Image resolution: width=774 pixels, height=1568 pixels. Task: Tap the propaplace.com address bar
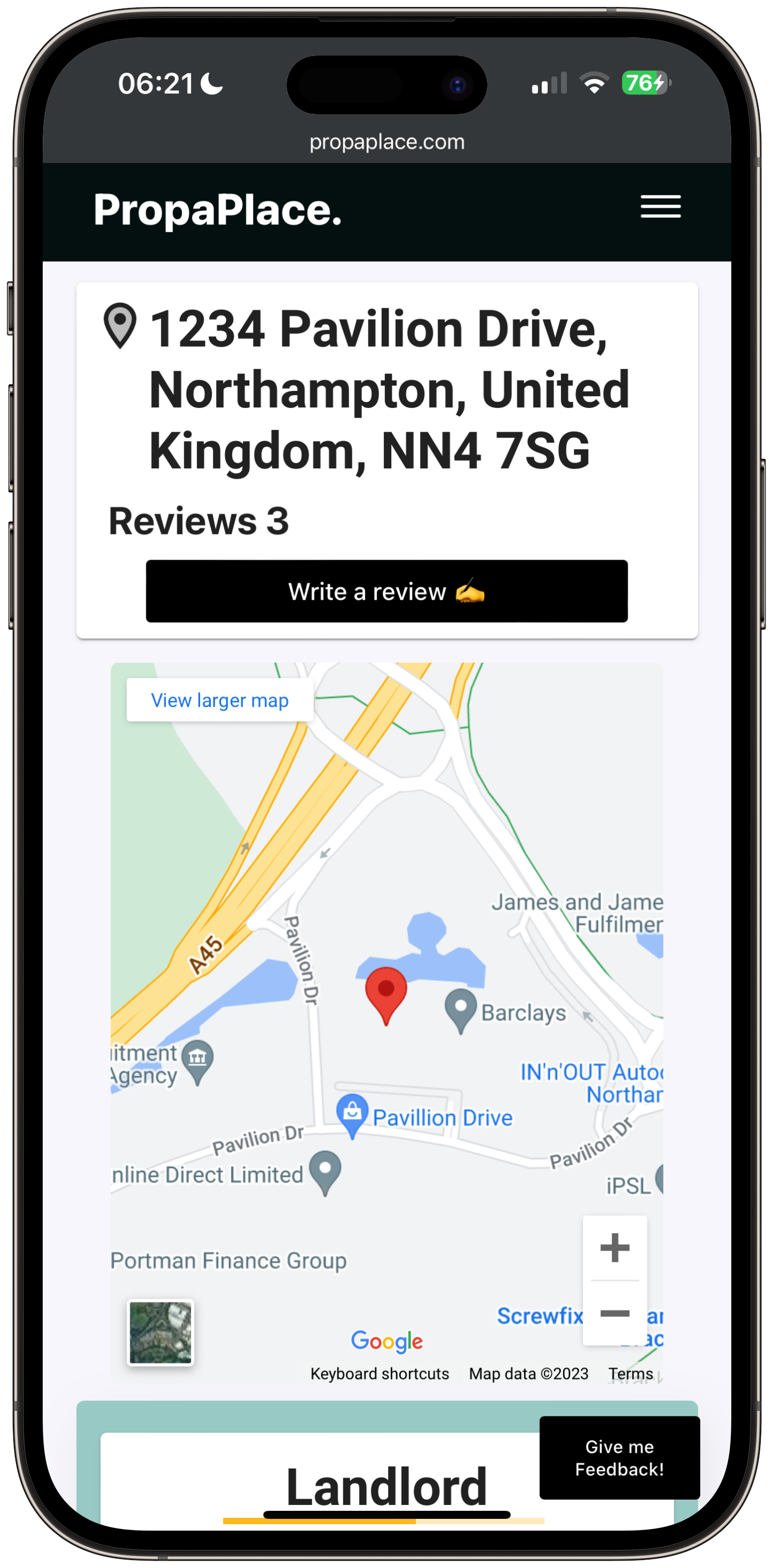click(386, 142)
